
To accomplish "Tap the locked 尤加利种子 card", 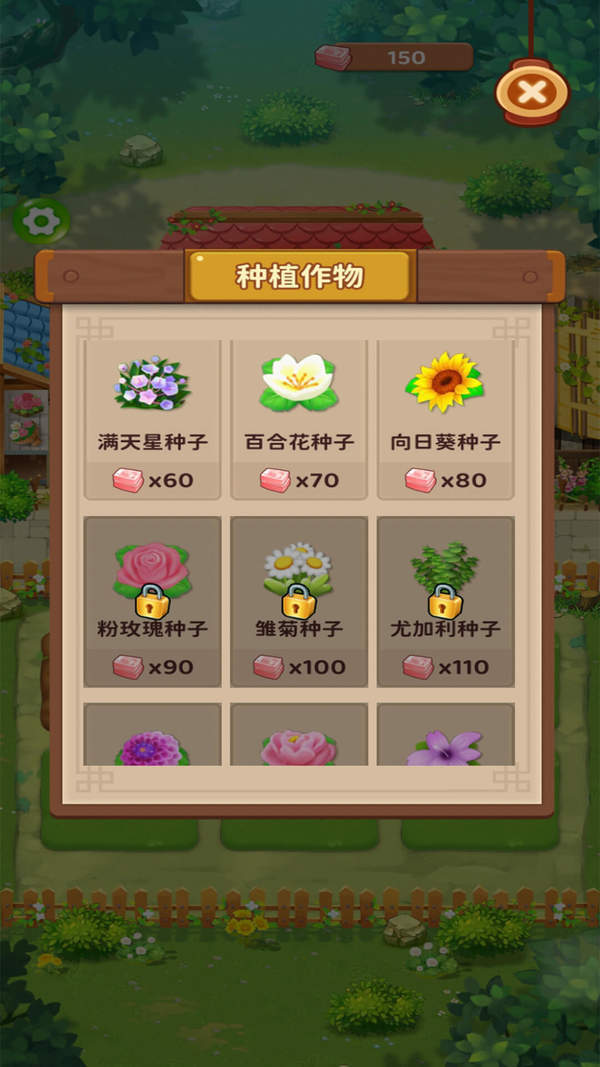I will [x=445, y=601].
